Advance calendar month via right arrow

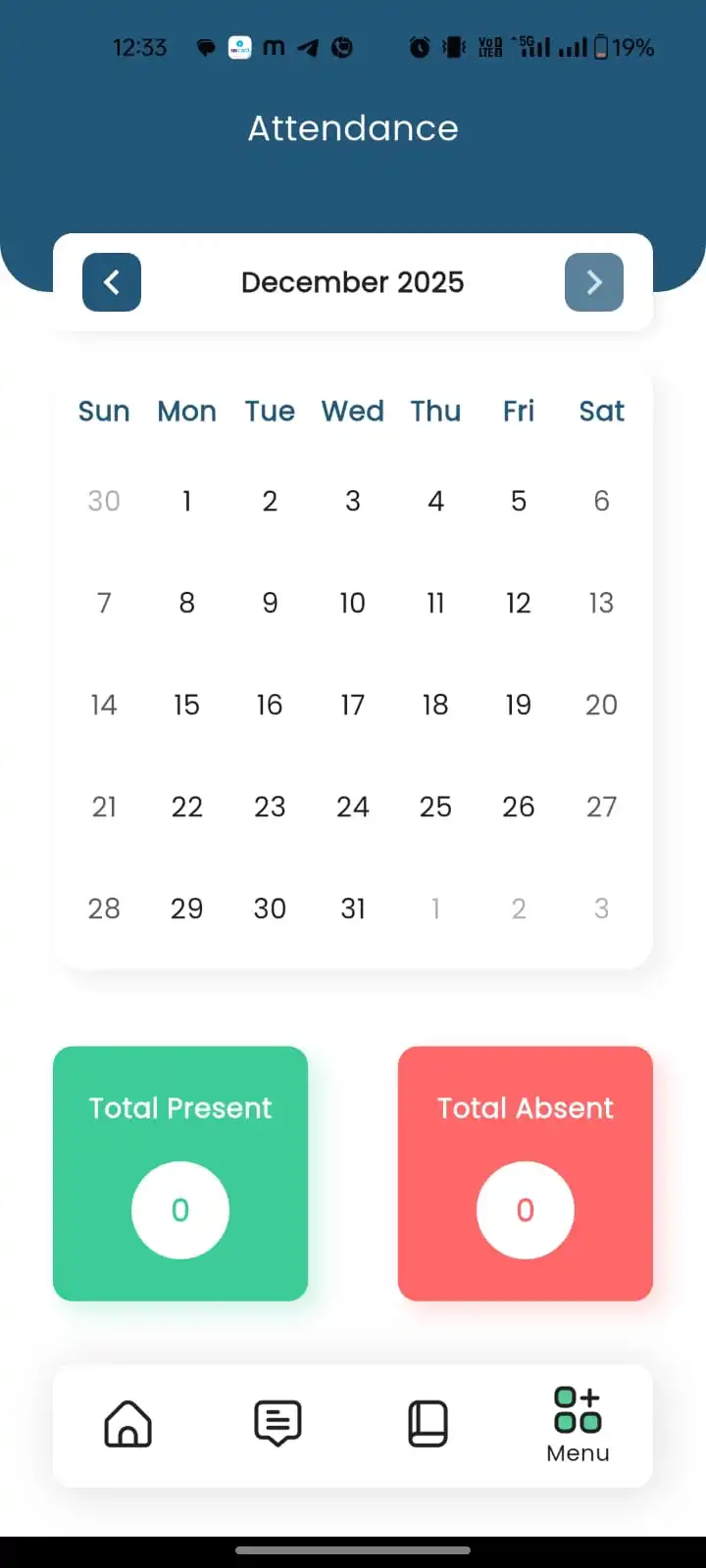pos(593,282)
